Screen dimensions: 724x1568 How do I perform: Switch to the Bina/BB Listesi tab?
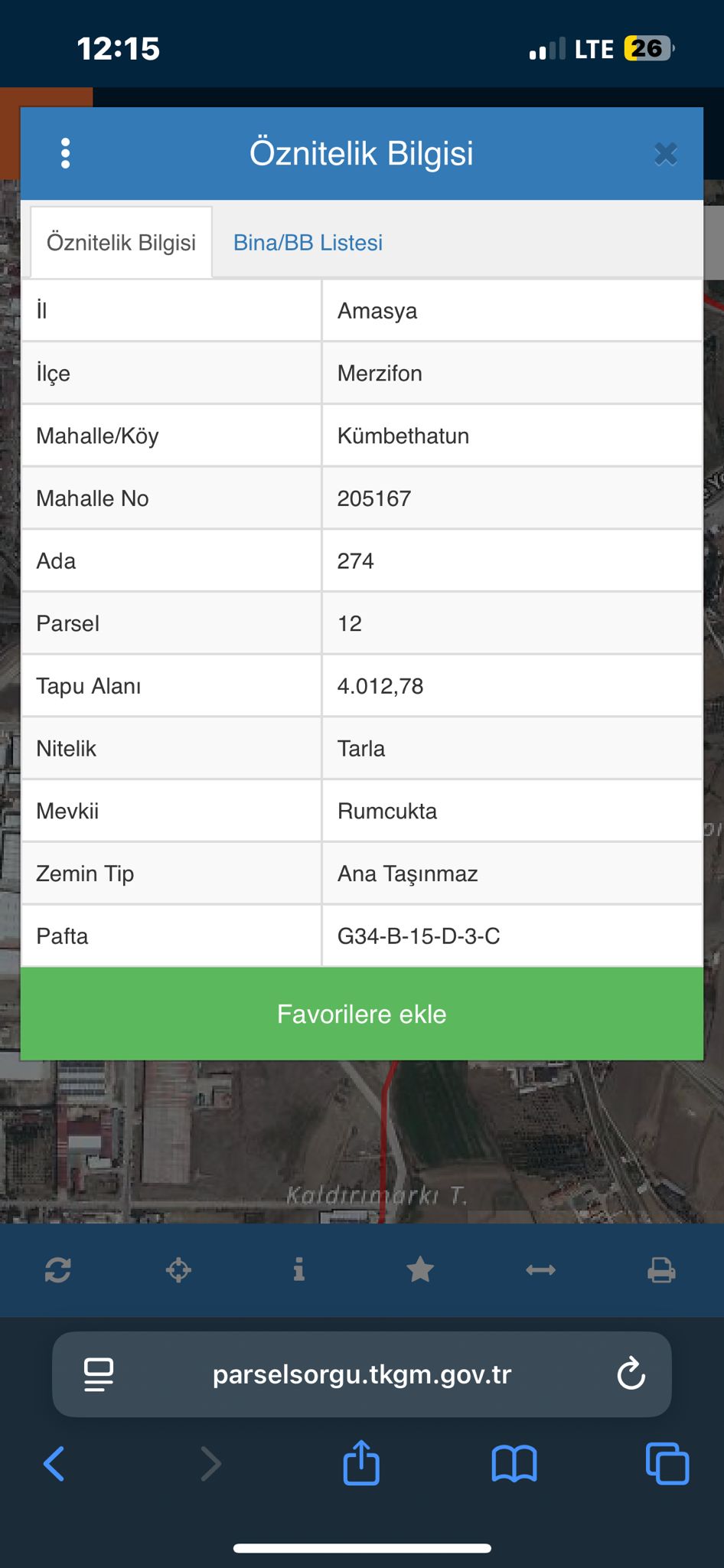coord(308,243)
